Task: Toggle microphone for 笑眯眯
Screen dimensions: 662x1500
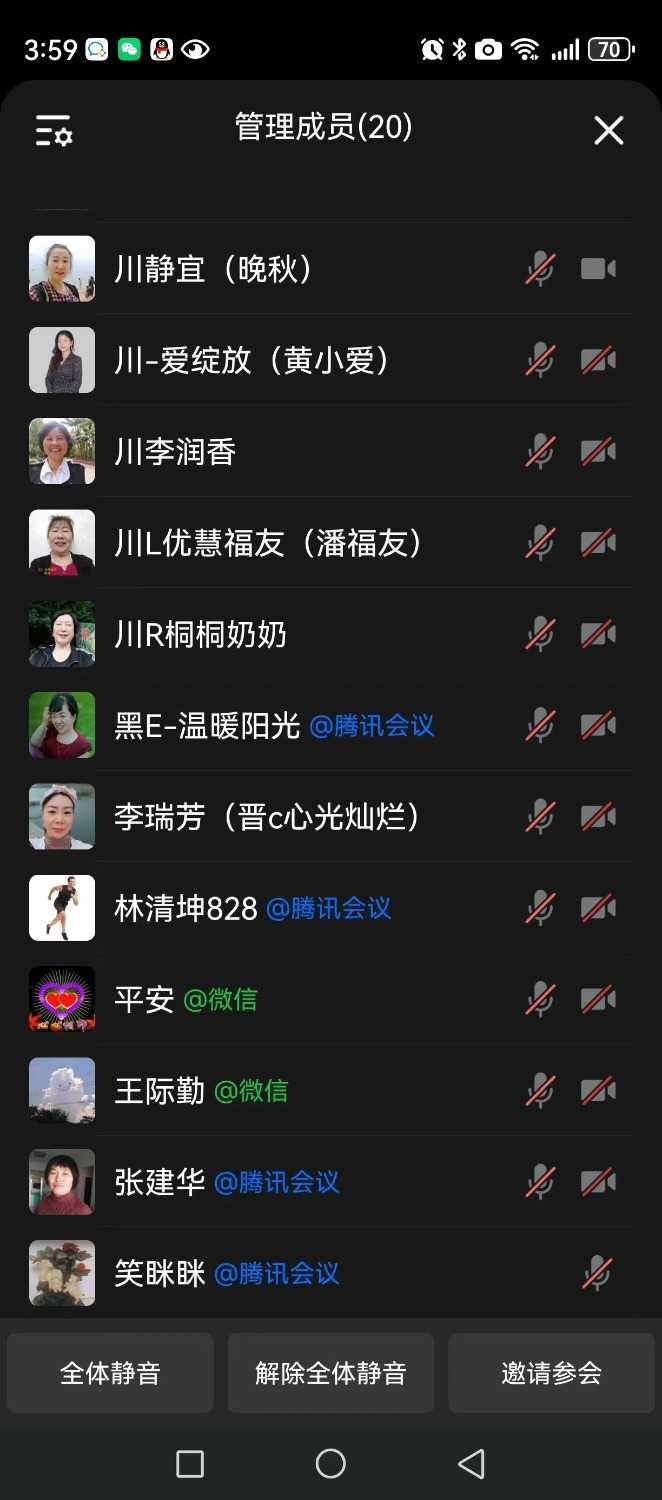Action: pyautogui.click(x=597, y=1273)
